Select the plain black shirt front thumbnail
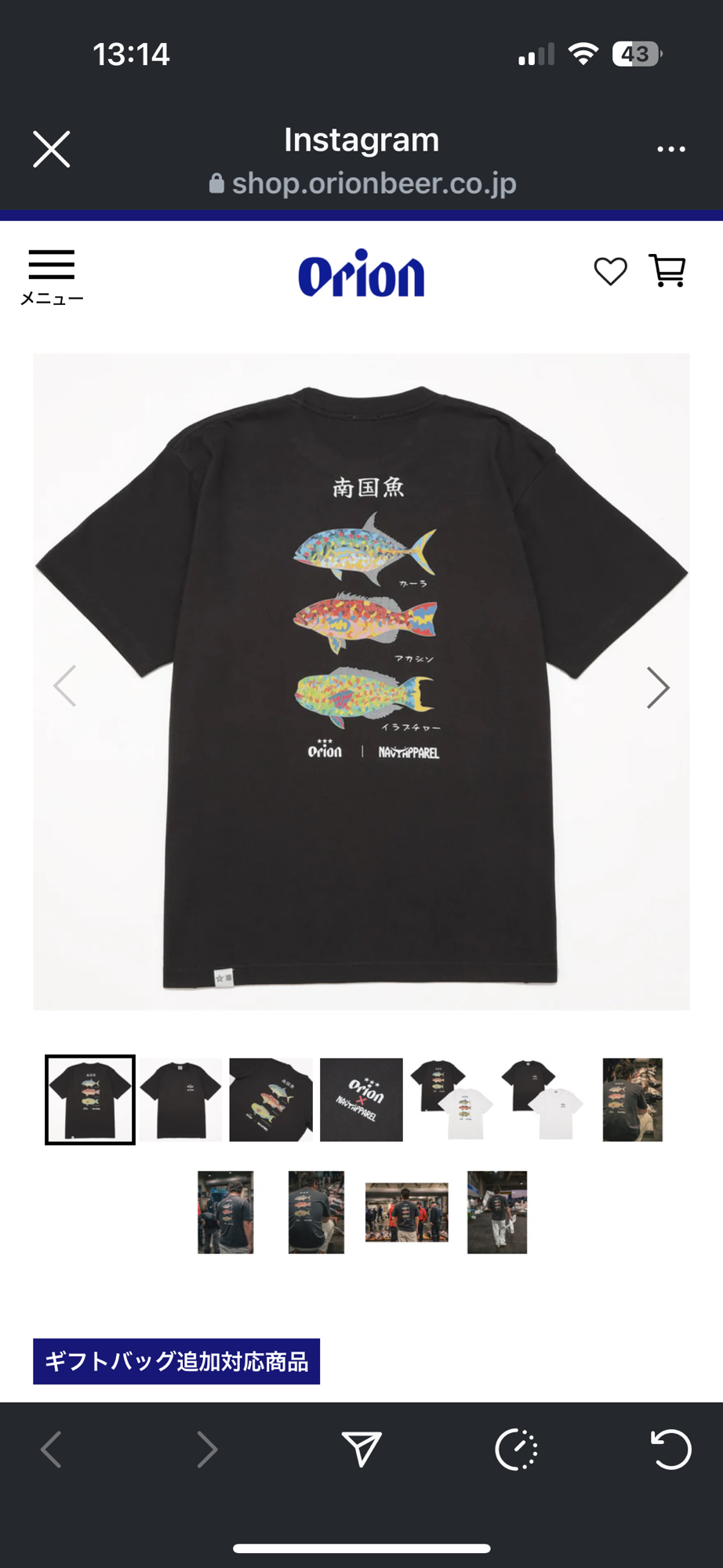 (181, 1099)
